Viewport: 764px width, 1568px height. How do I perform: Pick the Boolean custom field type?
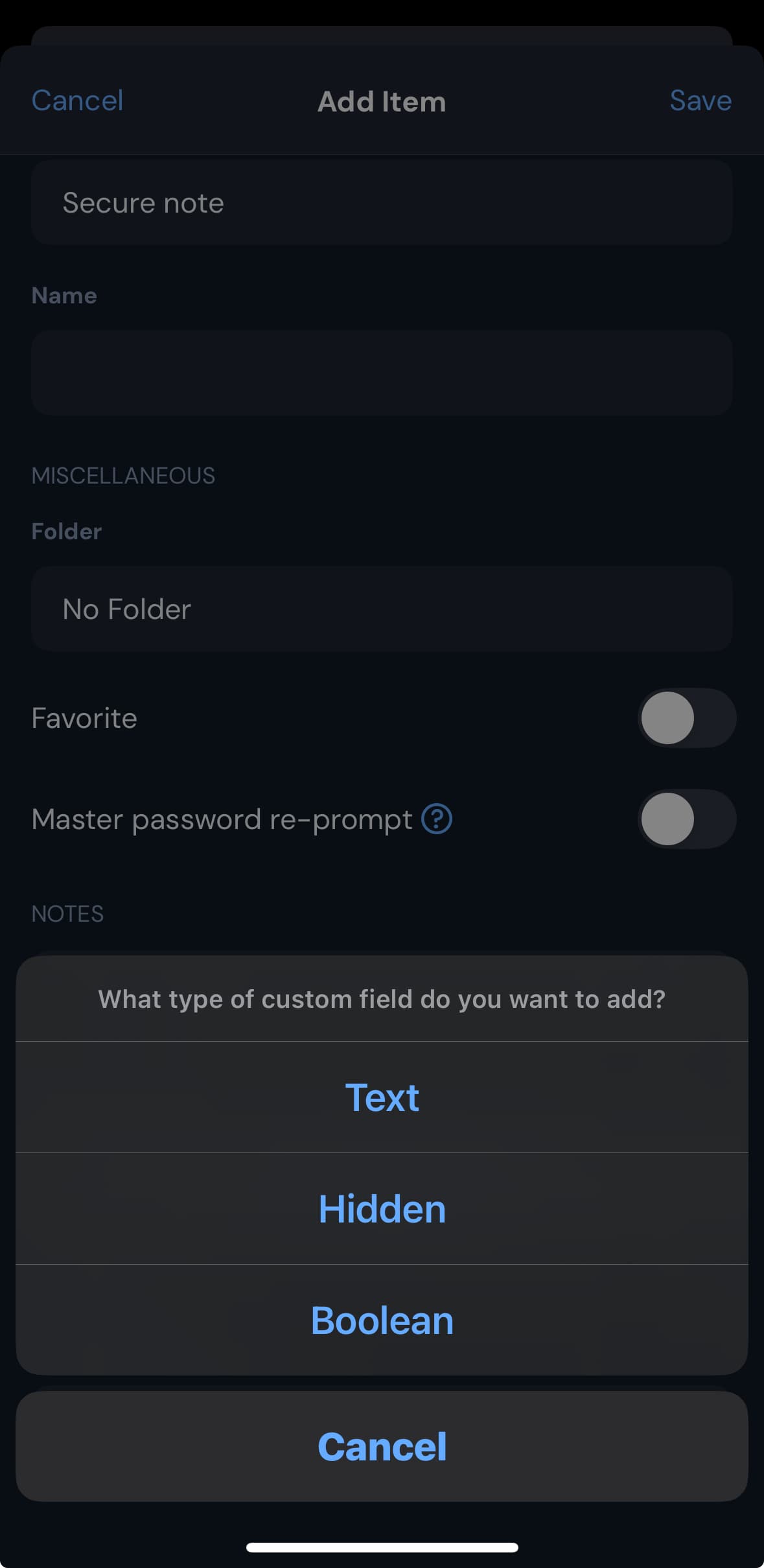382,1320
